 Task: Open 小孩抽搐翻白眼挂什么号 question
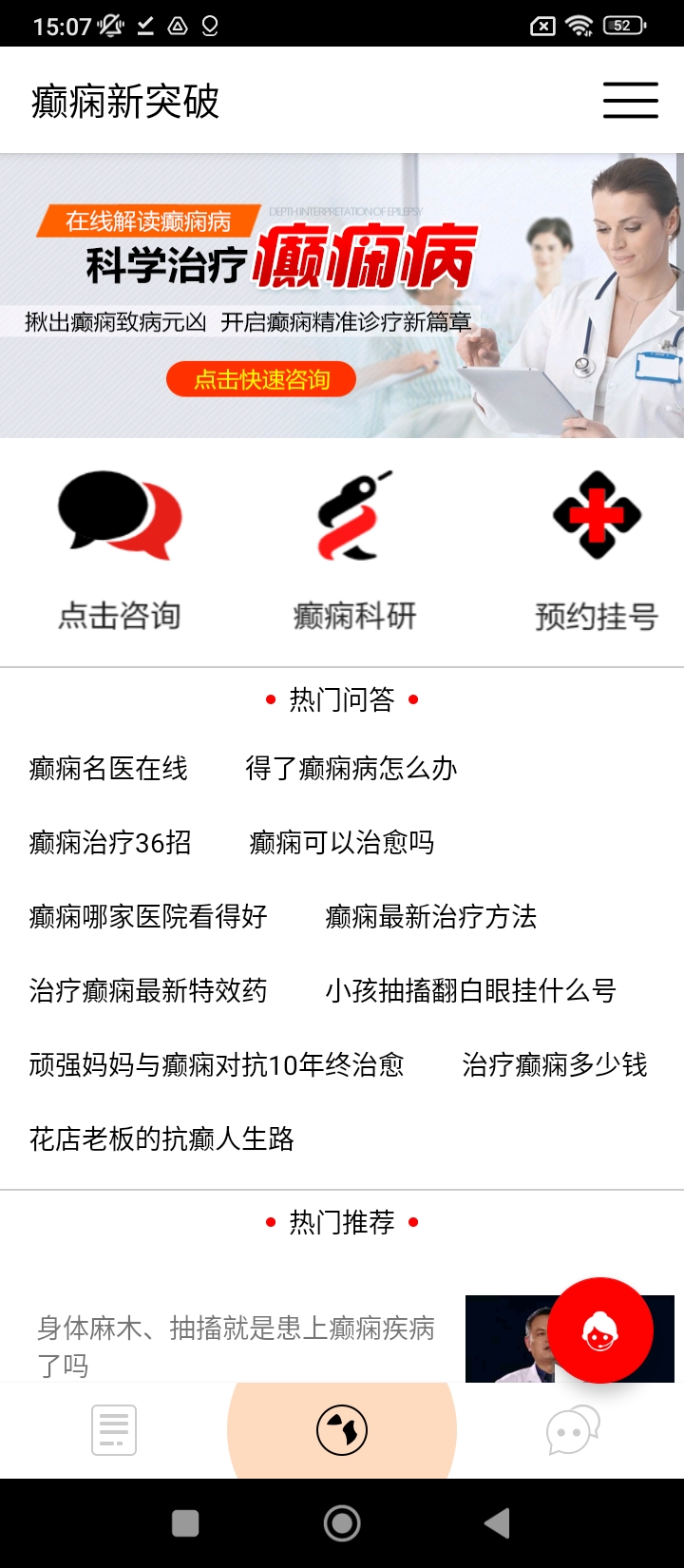(470, 990)
